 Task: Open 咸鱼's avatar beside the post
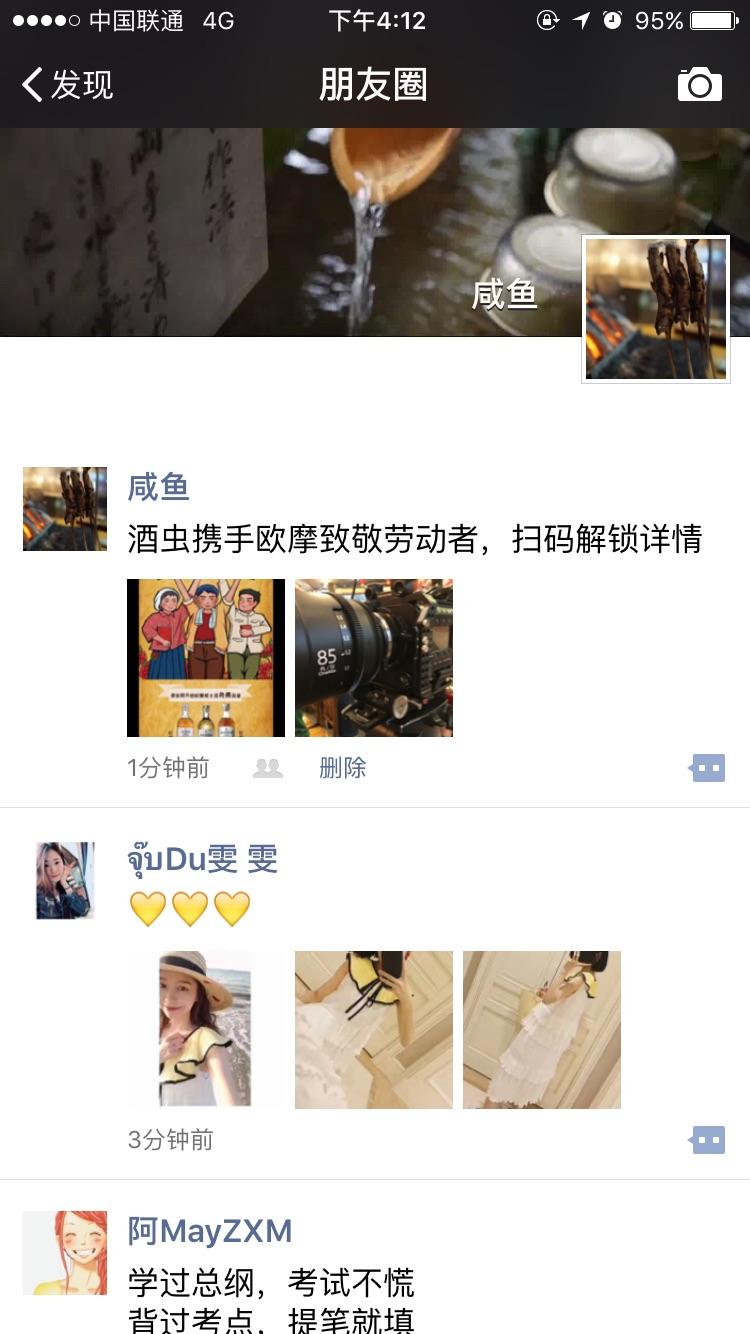tap(65, 509)
